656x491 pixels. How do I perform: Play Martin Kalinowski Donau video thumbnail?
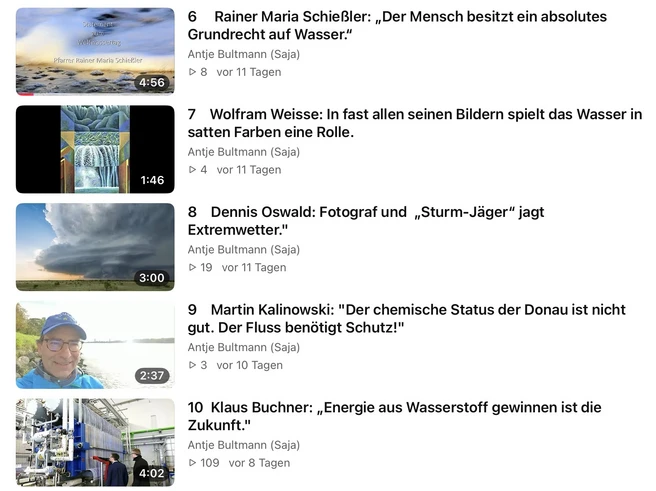(95, 345)
